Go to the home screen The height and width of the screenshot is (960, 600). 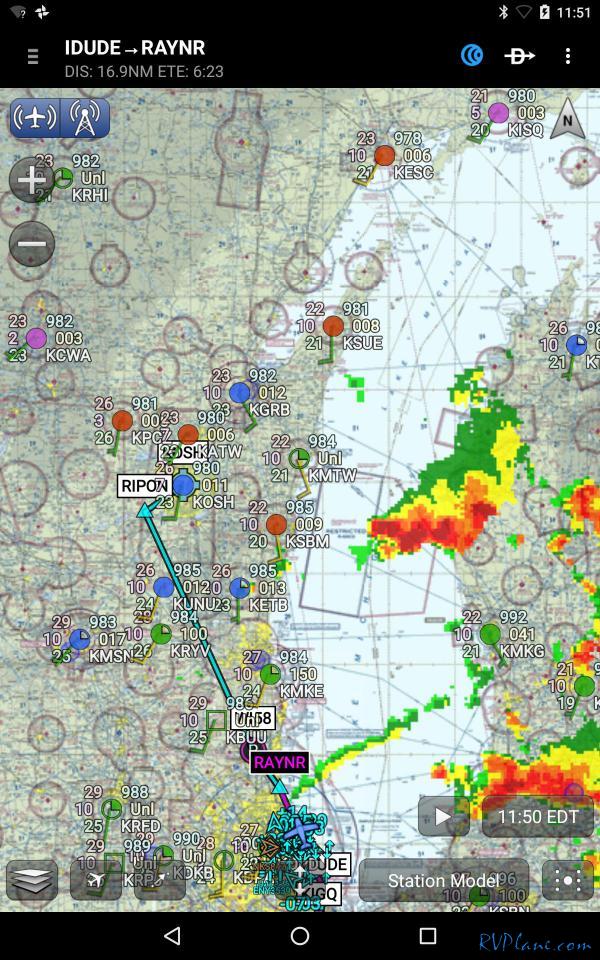coord(300,936)
